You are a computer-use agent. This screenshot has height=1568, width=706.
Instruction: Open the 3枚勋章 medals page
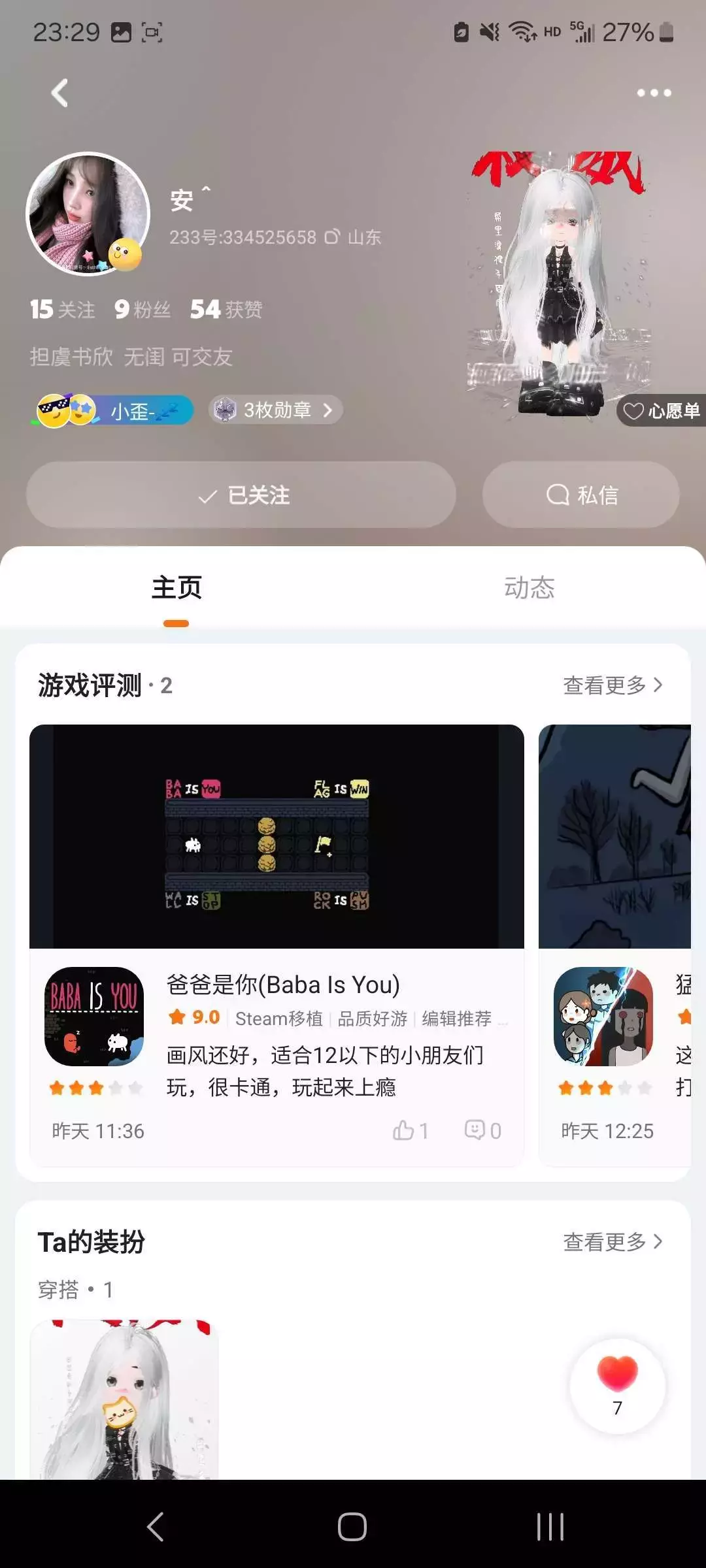coord(276,410)
